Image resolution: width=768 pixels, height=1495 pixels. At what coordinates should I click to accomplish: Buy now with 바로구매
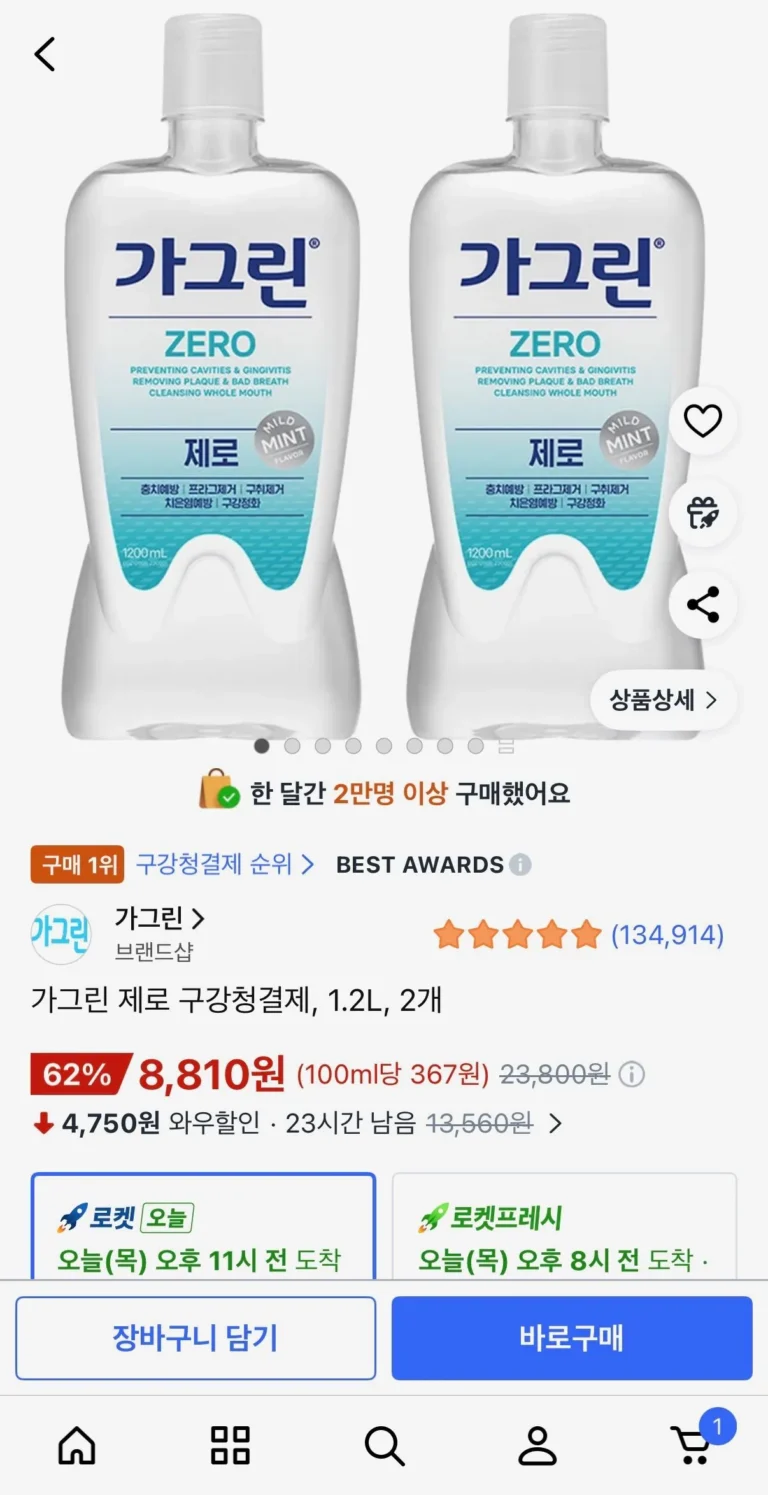(571, 1338)
